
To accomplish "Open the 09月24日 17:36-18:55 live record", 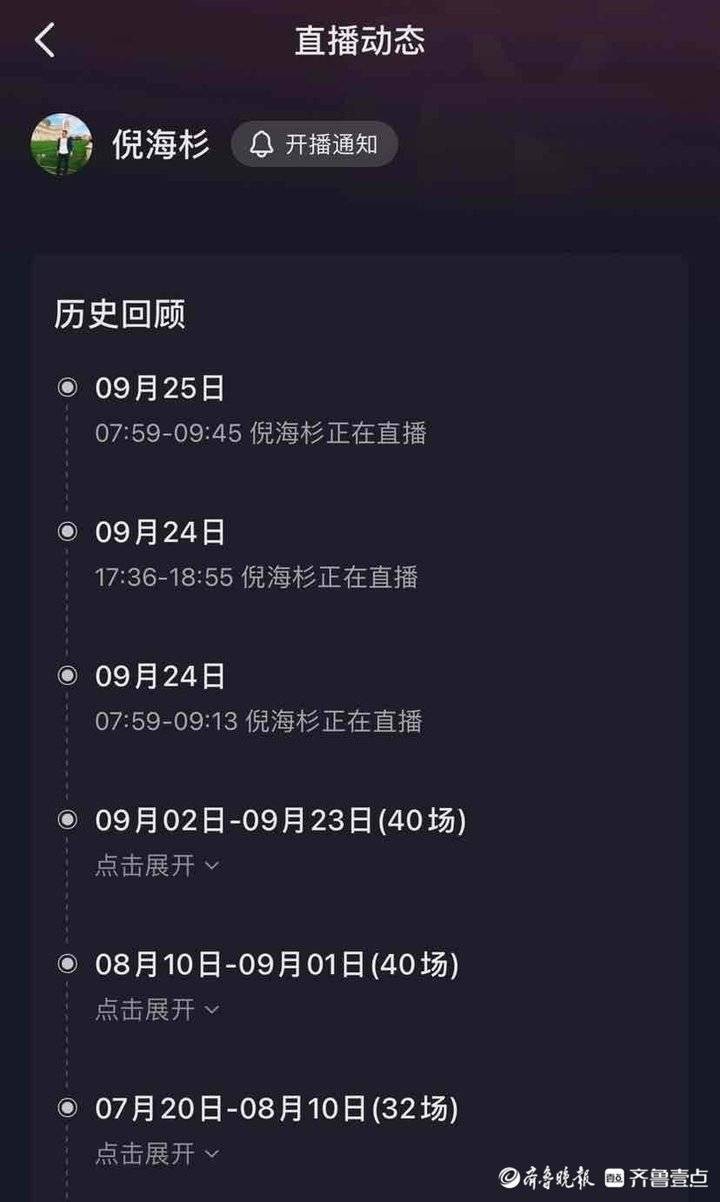I will click(x=256, y=576).
